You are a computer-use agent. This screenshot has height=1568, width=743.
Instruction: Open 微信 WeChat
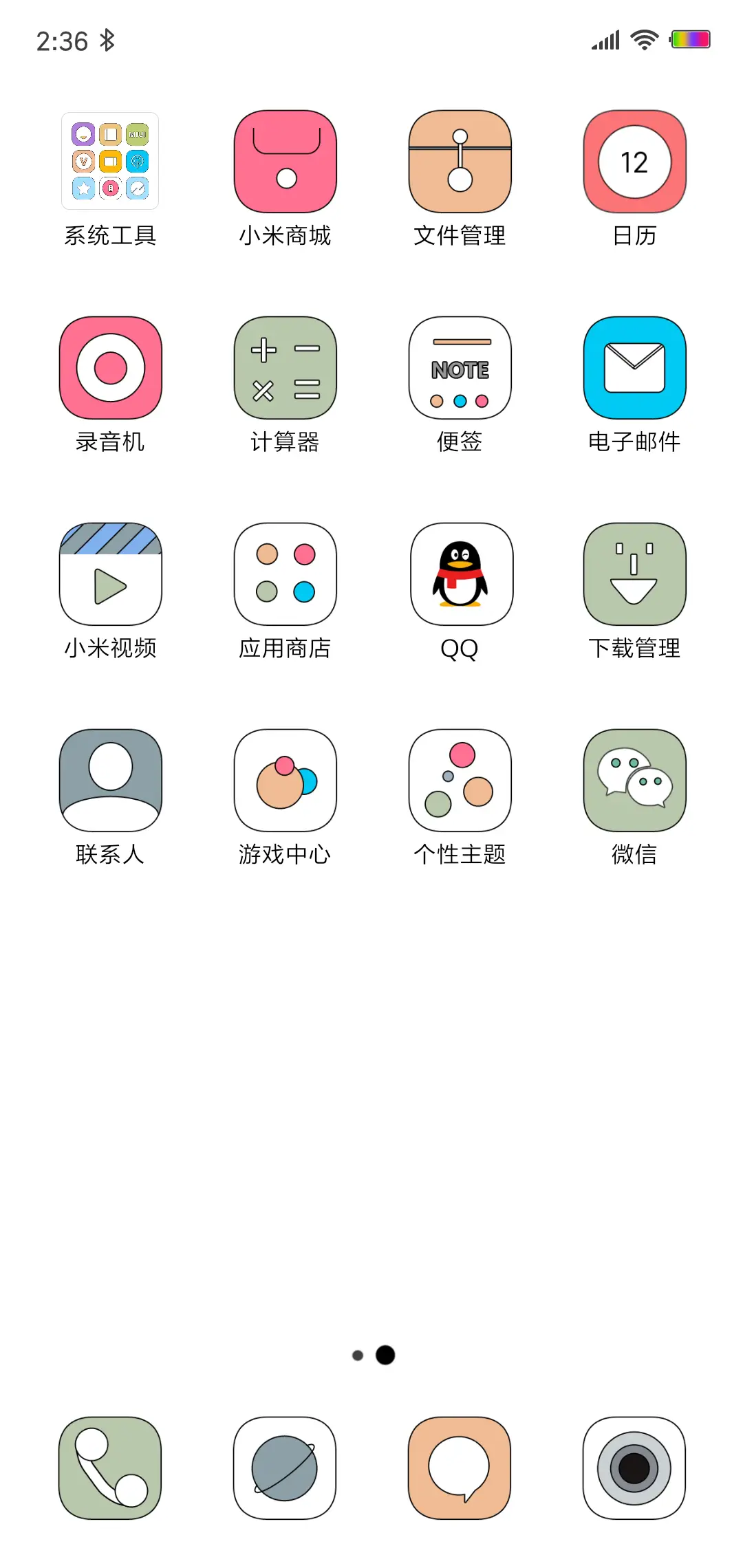point(634,781)
